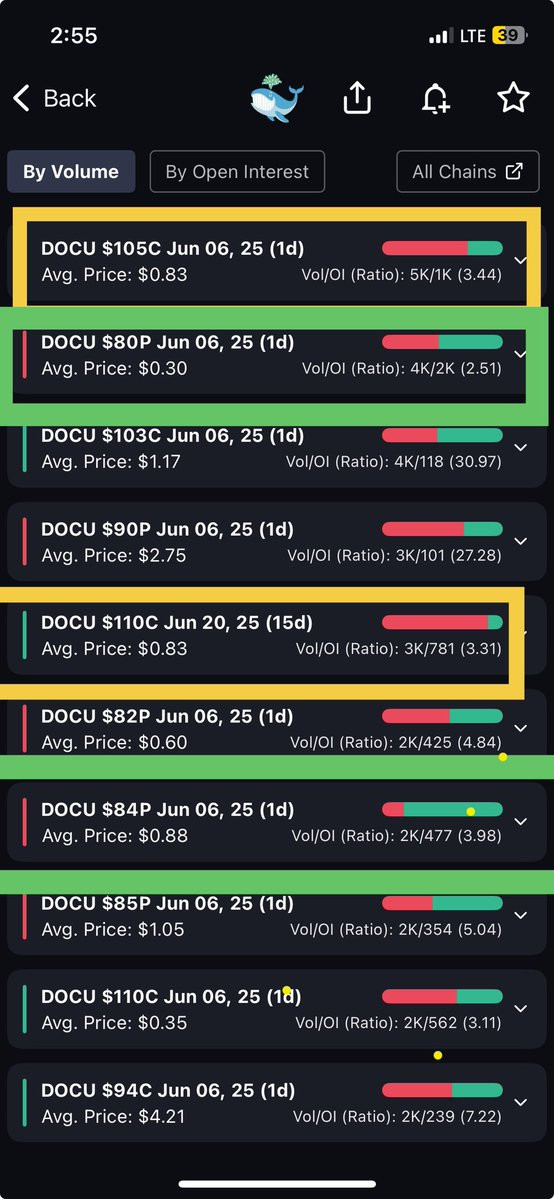This screenshot has height=1199, width=554.
Task: Expand the DOCU $90P Jun 06 chevron
Action: coord(520,541)
